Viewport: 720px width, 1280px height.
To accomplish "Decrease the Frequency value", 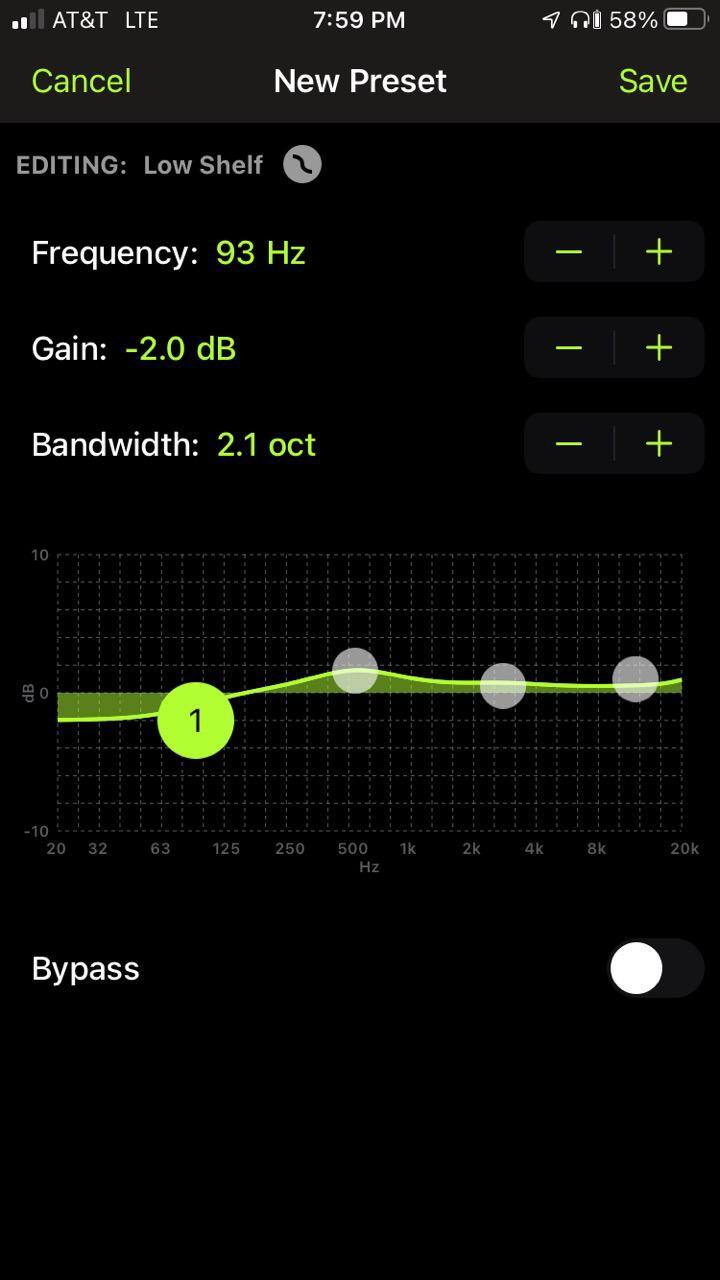I will point(569,252).
